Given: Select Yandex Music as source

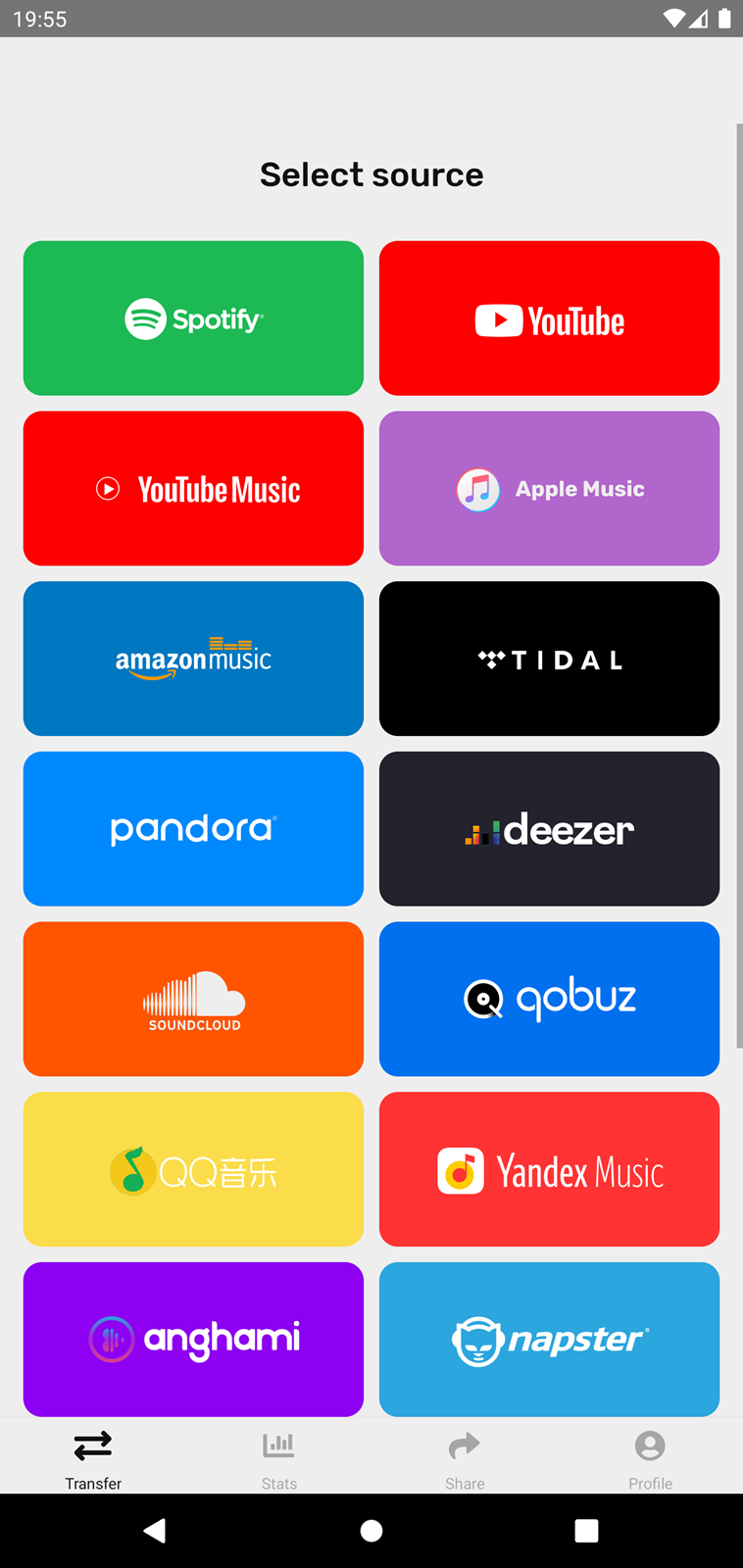Looking at the screenshot, I should 549,1169.
